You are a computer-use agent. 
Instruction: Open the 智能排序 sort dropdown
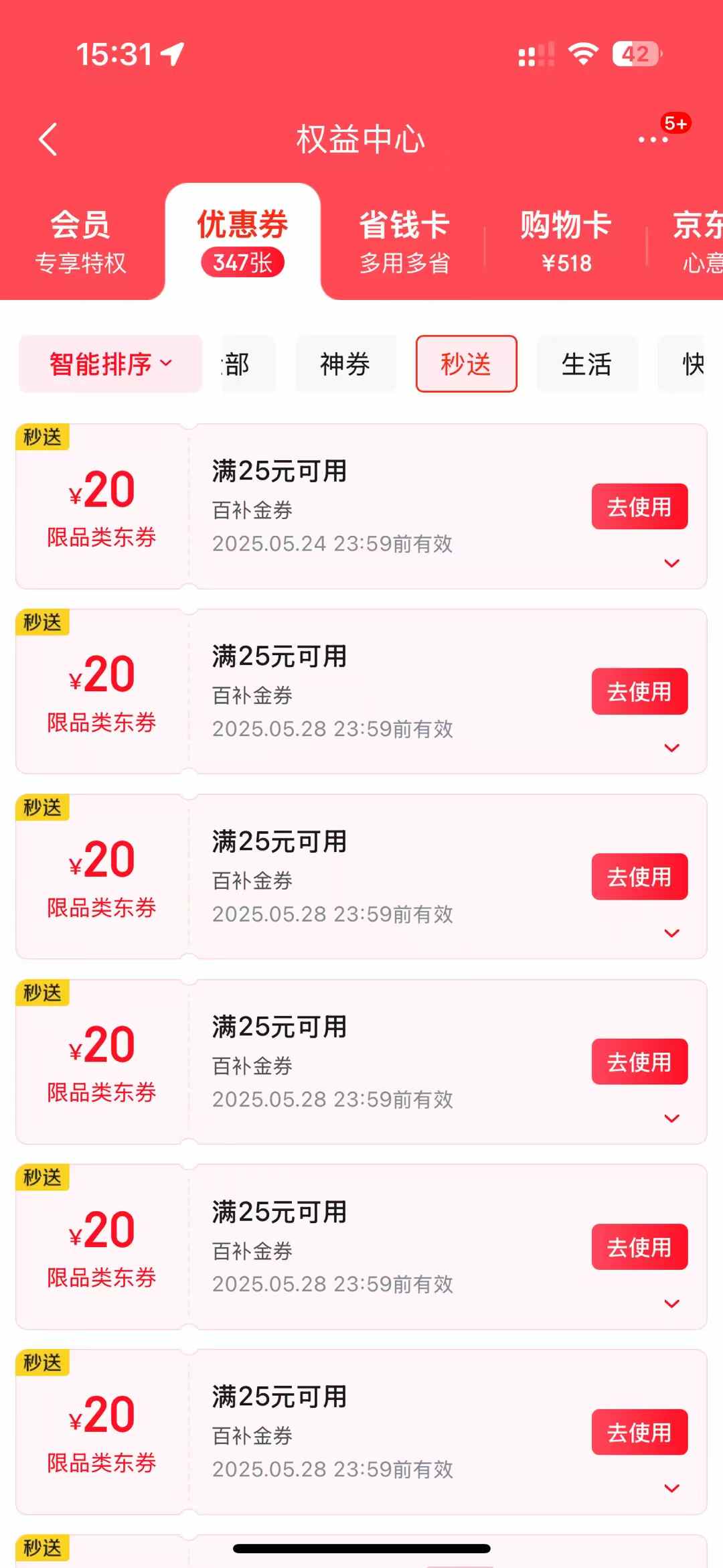(110, 364)
